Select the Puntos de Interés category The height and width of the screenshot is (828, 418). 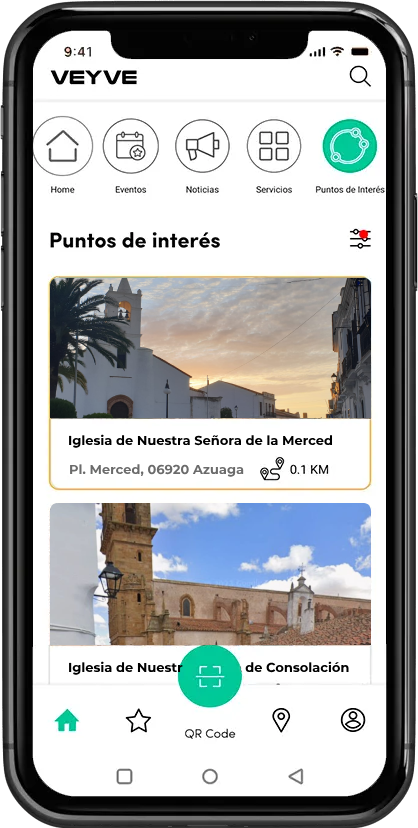pos(349,146)
